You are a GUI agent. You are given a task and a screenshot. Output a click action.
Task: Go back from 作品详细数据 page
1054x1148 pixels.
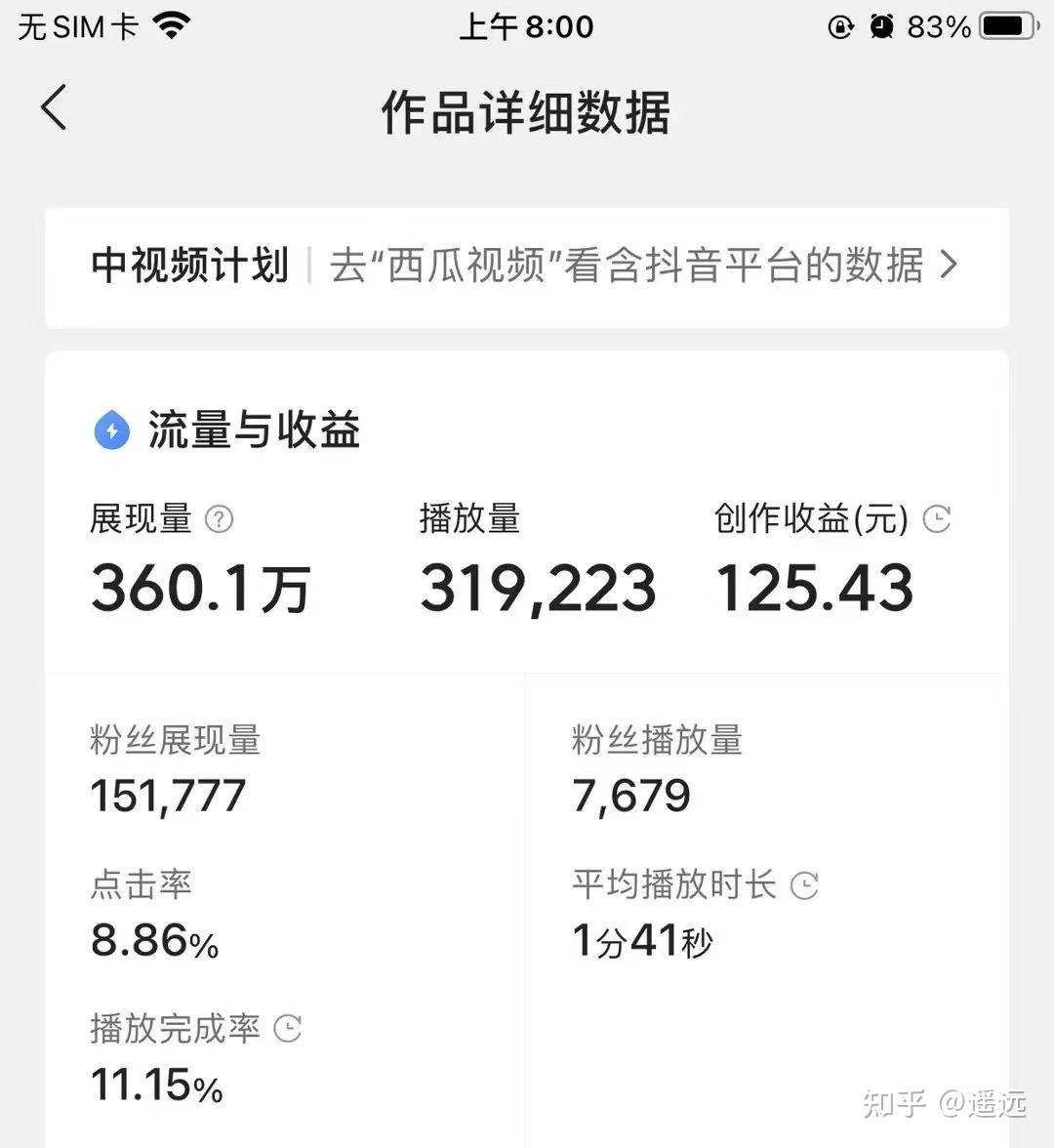54,107
